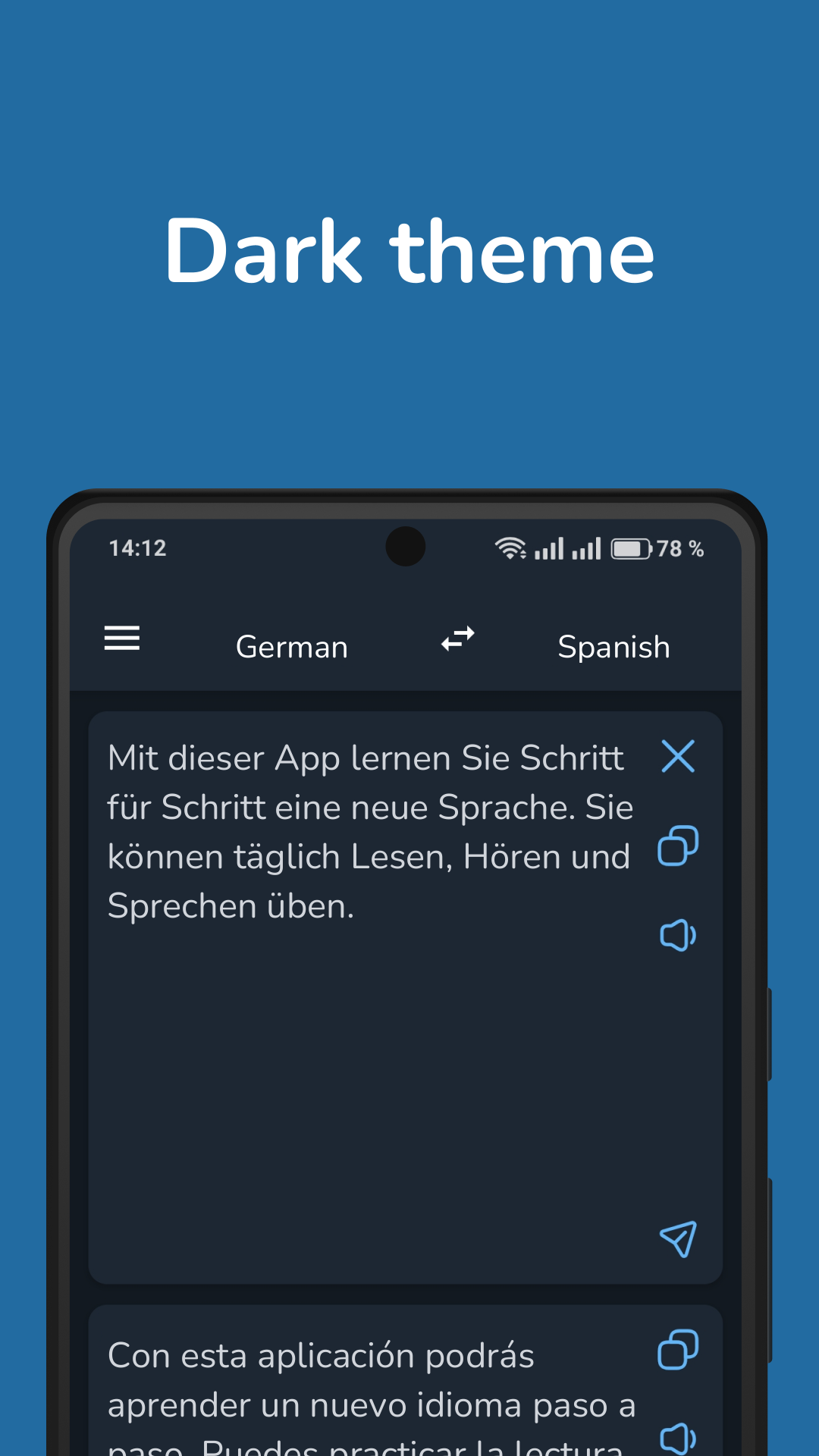Tap the 14:12 clock in status bar
Viewport: 819px width, 1456px height.
(x=135, y=548)
